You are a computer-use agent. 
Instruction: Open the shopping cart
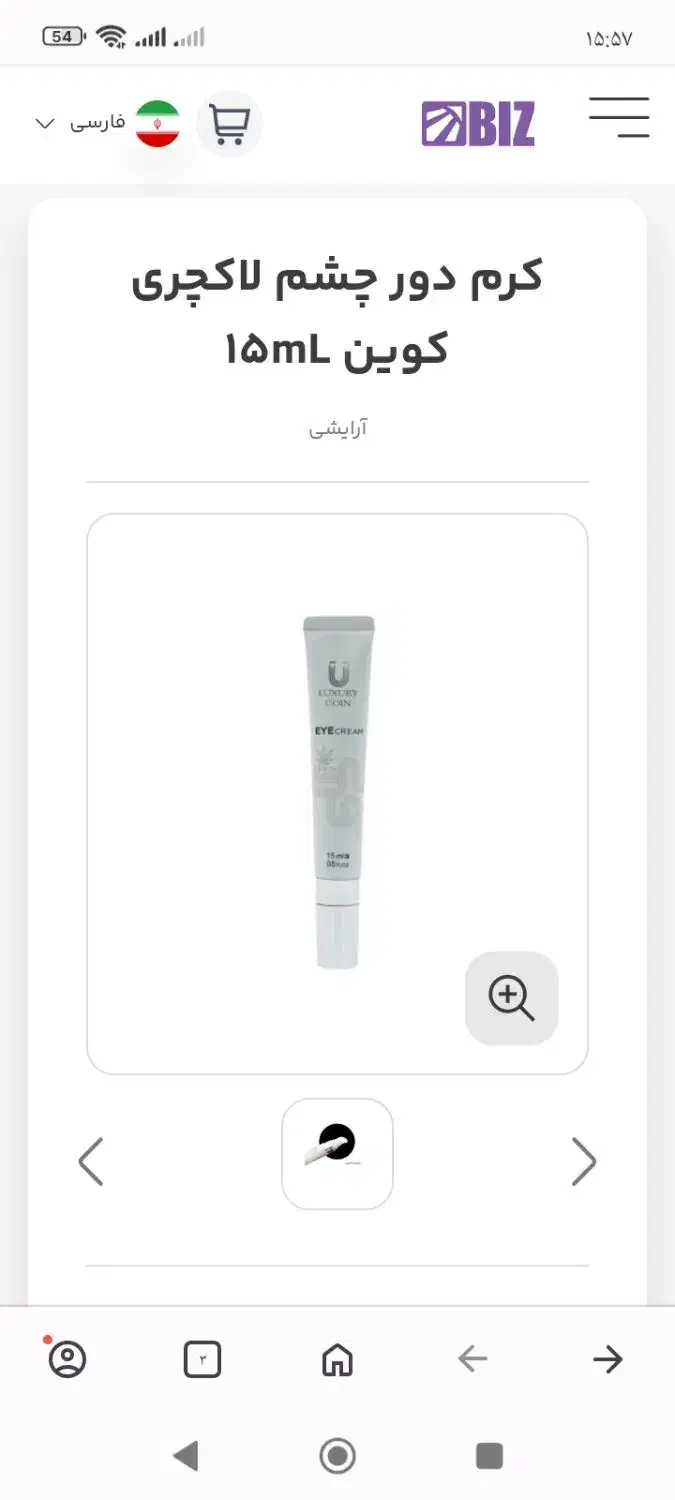click(x=229, y=124)
